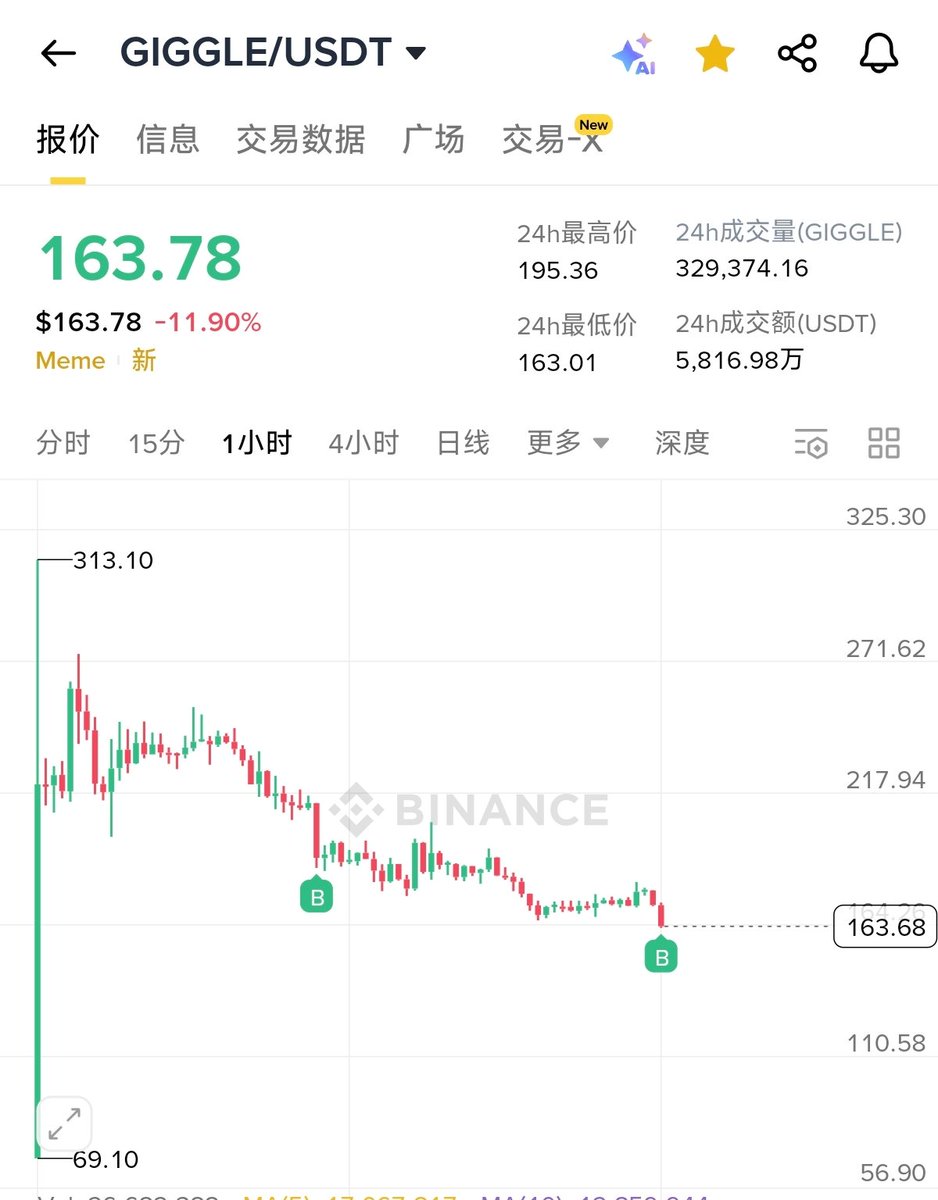Expand the 更多 intervals dropdown

(x=567, y=442)
